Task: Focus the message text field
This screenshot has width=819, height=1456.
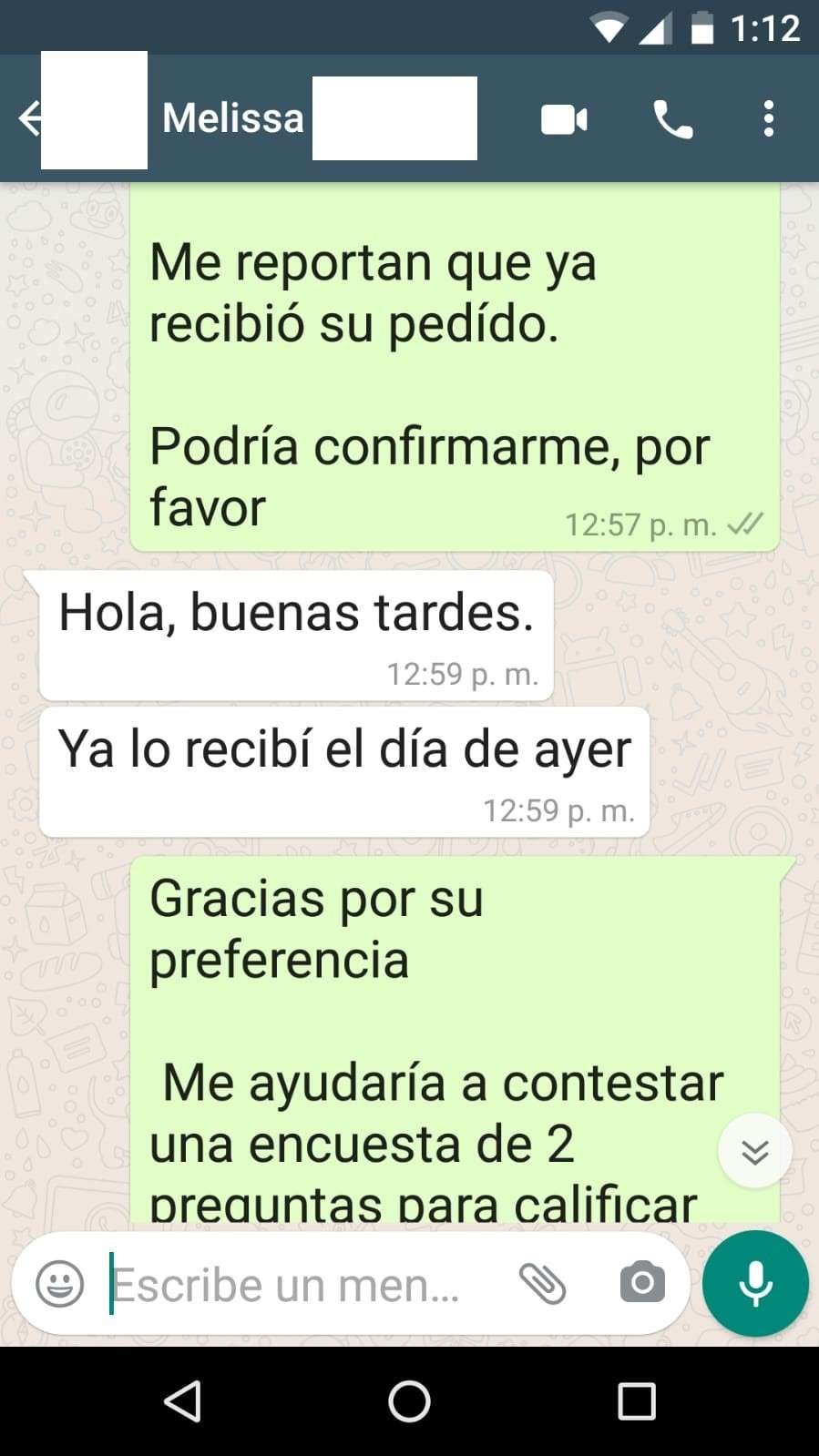Action: click(x=292, y=1284)
